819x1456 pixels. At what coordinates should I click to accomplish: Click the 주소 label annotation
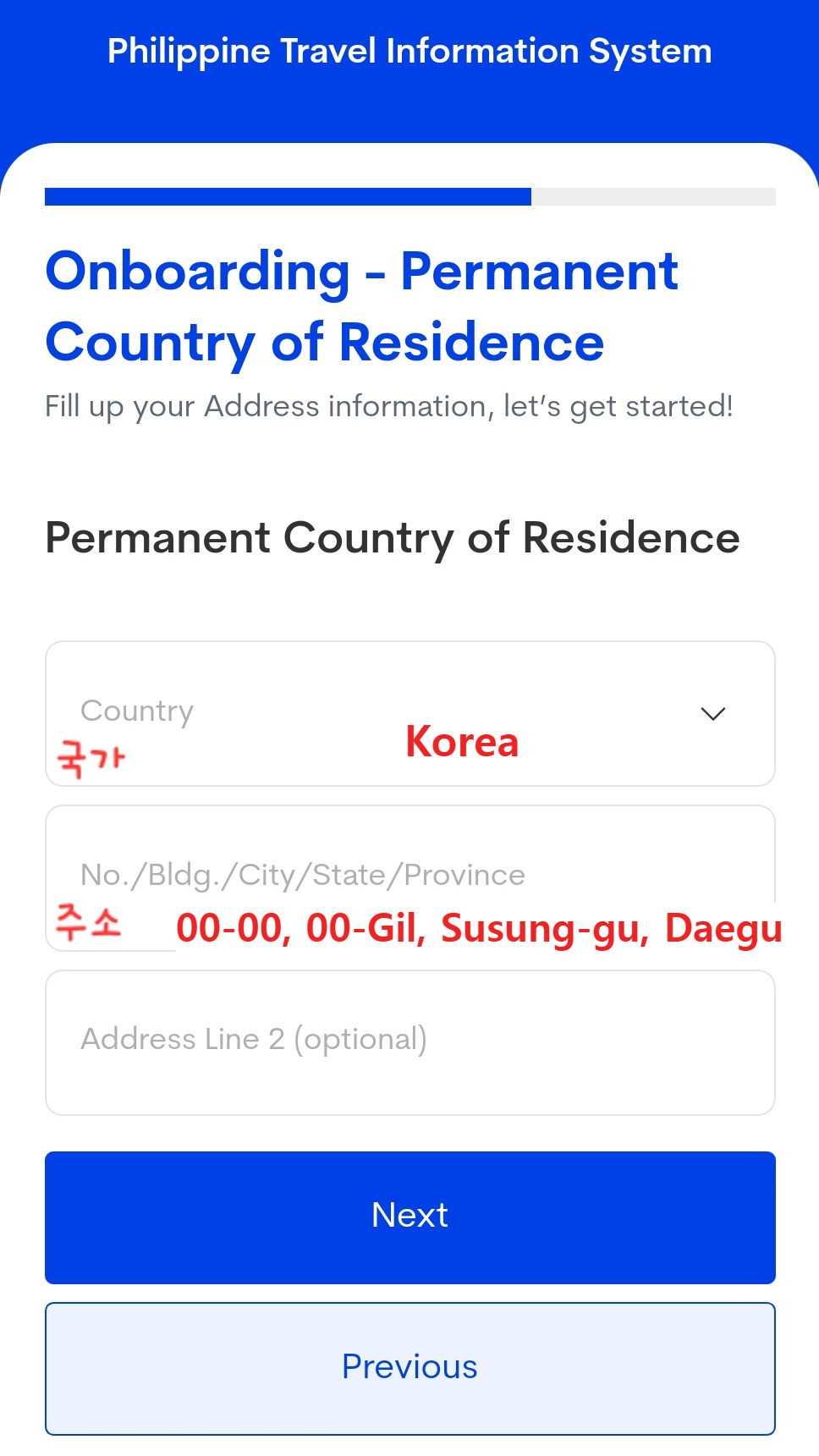(89, 920)
